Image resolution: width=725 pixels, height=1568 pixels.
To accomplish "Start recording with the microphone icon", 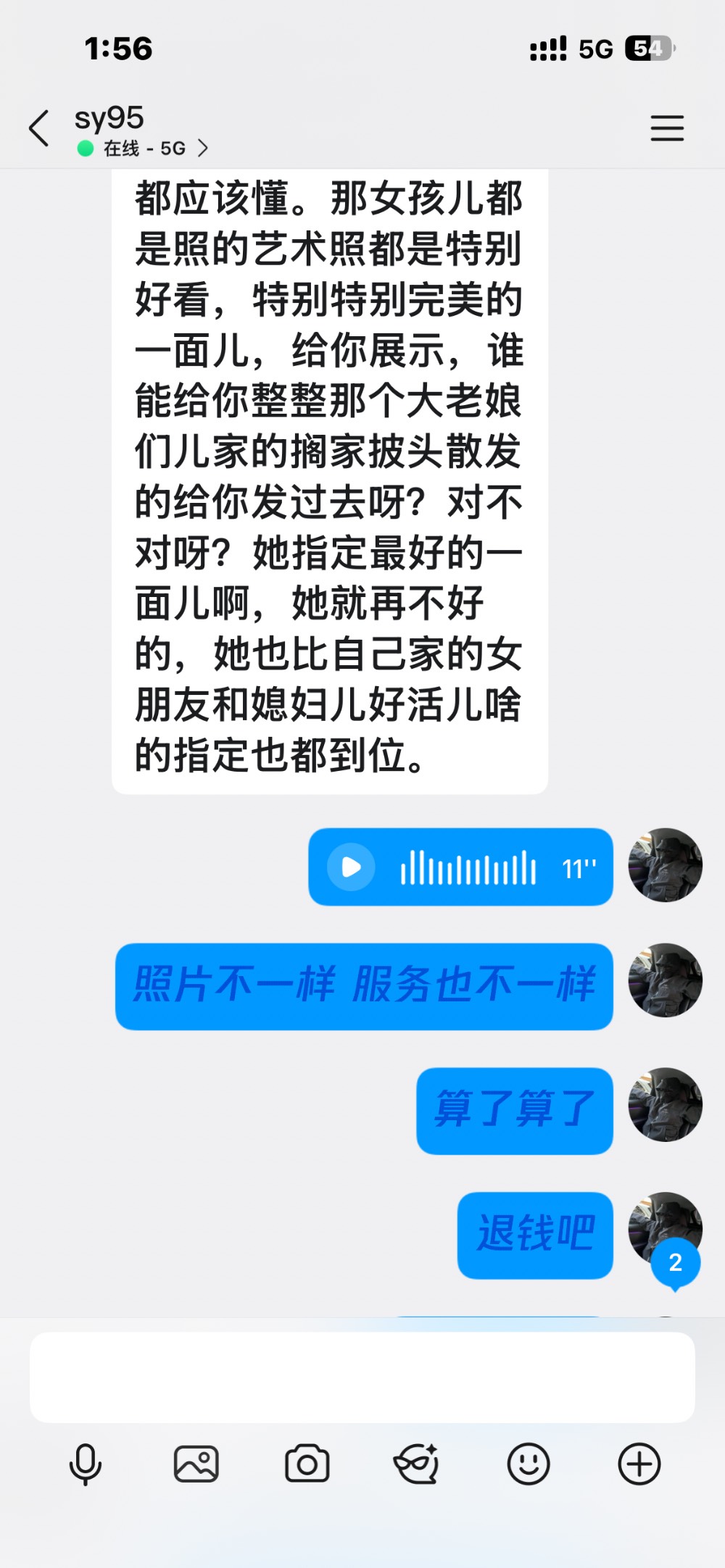I will [x=86, y=1464].
